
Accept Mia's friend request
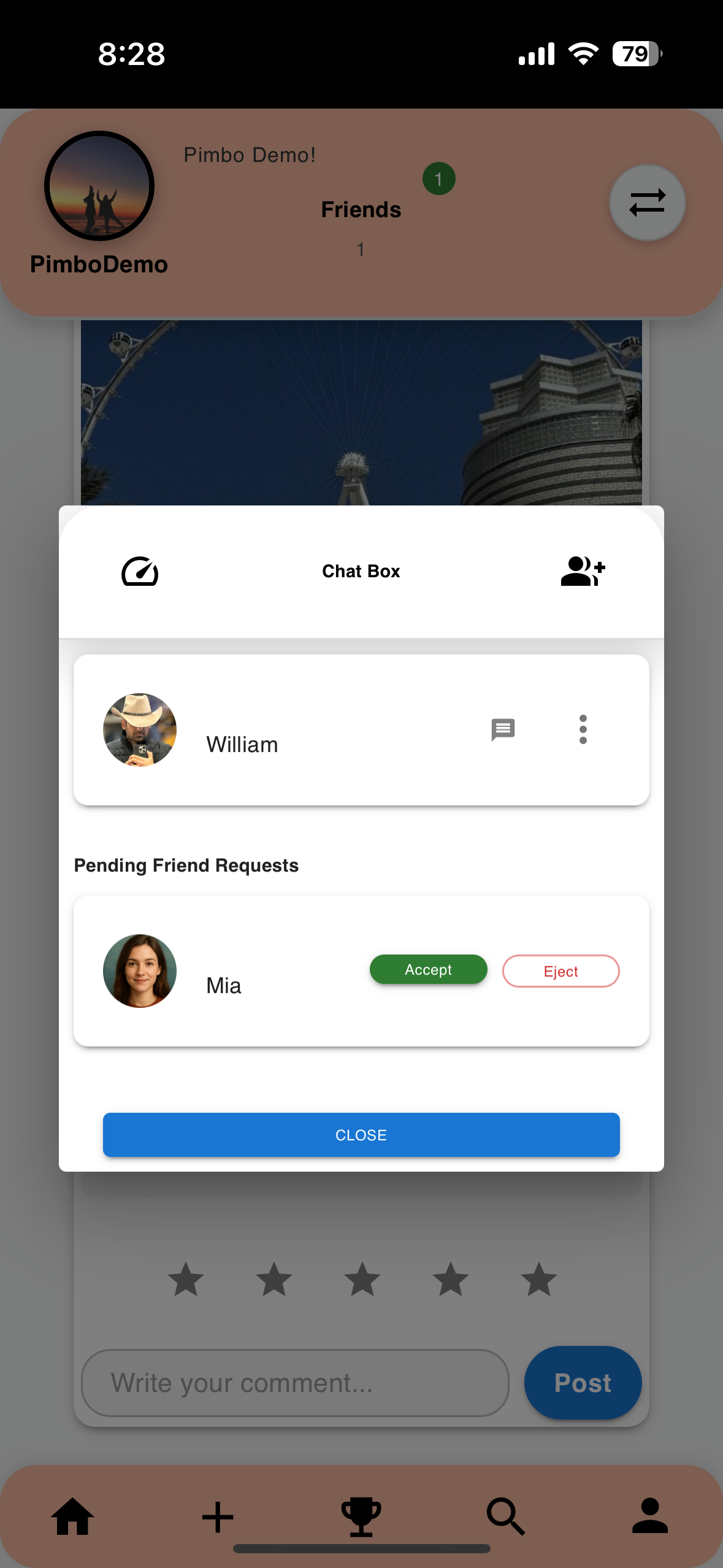point(428,969)
